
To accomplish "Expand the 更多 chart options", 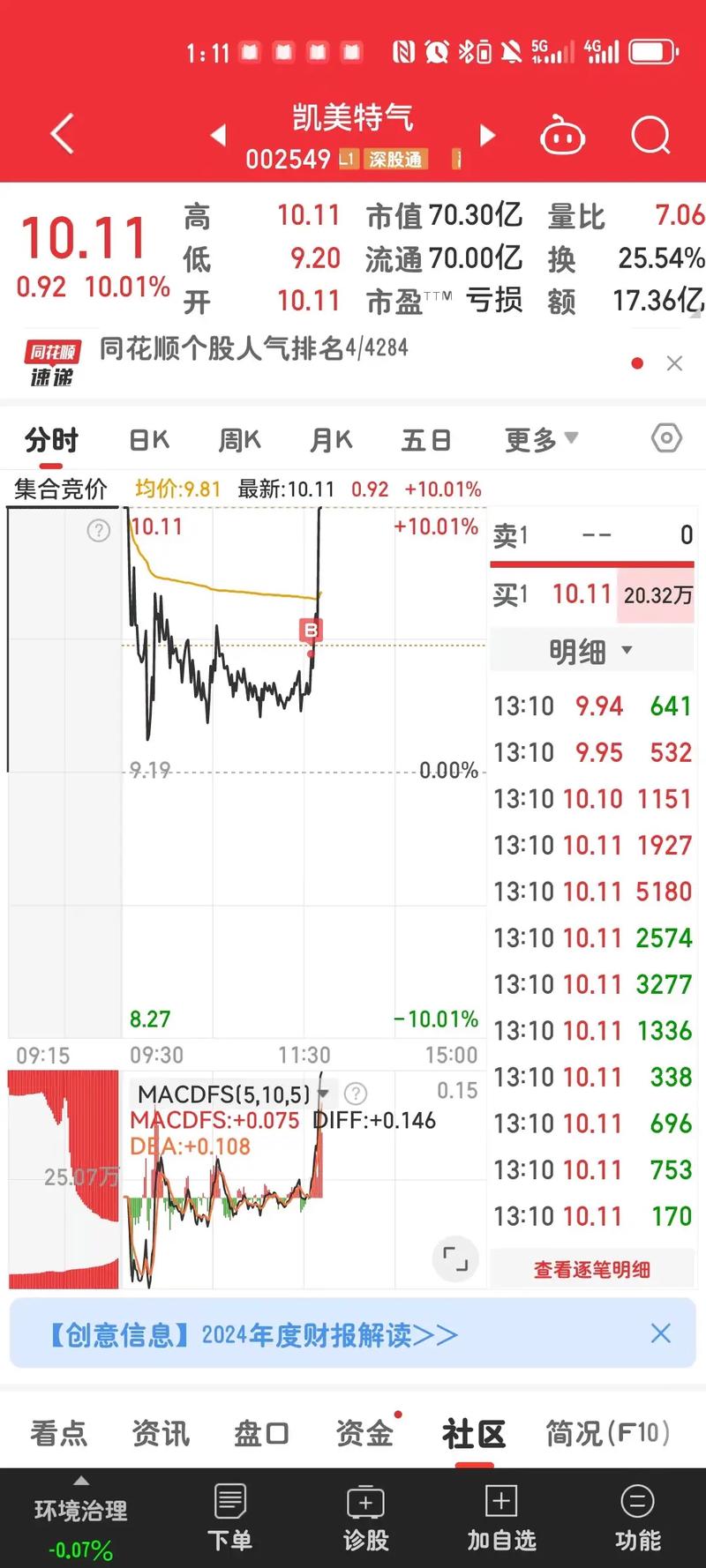I will pos(541,439).
